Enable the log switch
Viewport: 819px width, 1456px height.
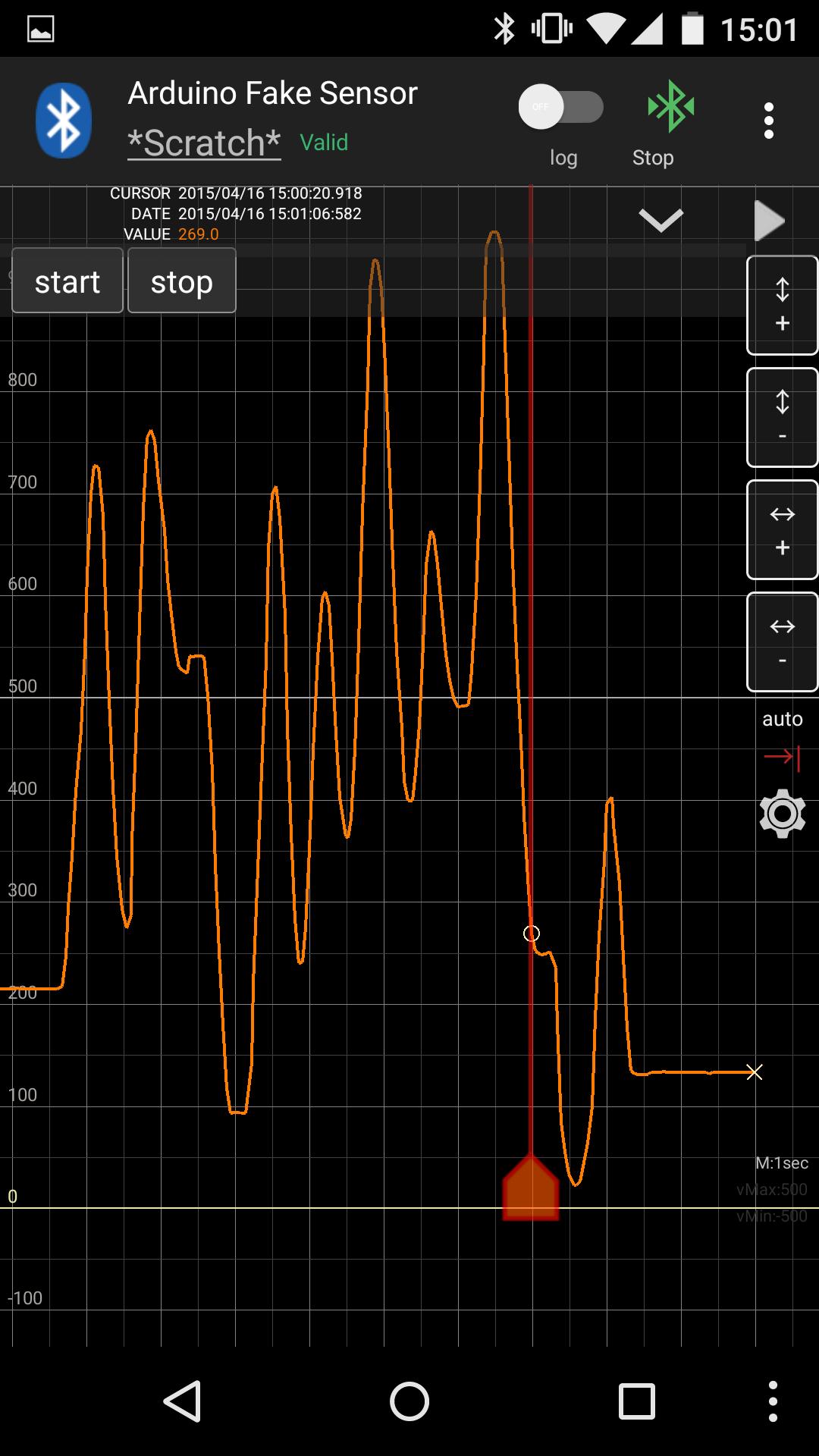click(561, 108)
